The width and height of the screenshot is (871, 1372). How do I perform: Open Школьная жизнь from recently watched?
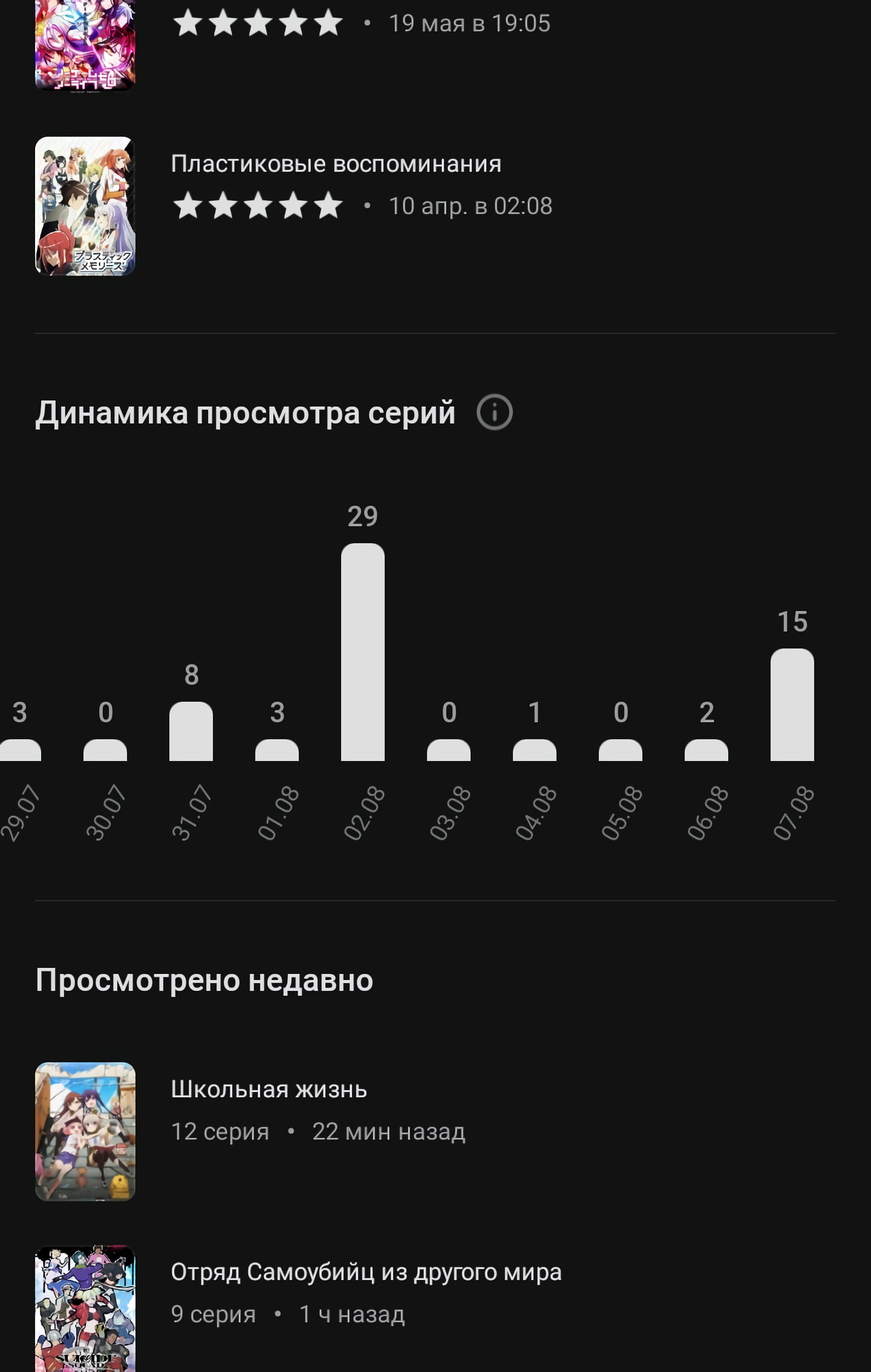(269, 1089)
